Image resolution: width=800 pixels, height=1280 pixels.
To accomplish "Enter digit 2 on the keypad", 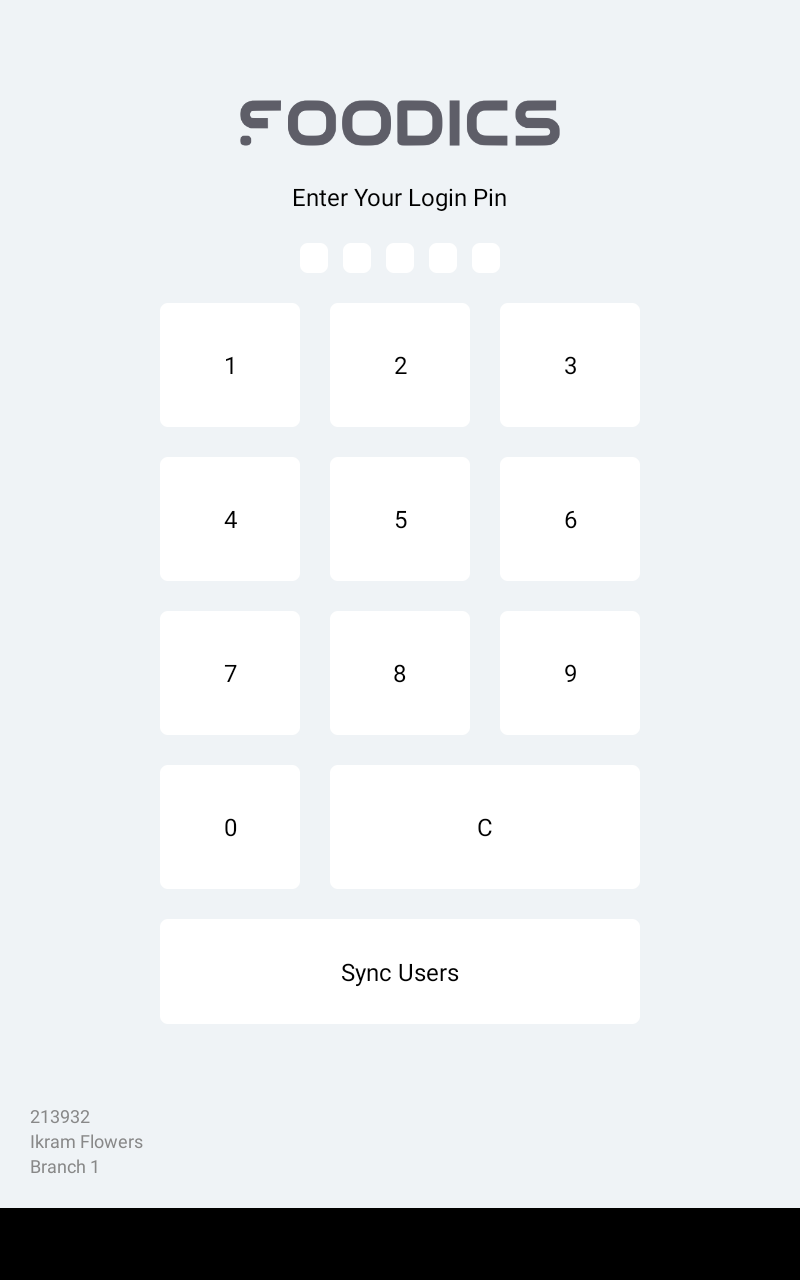I will tap(400, 365).
